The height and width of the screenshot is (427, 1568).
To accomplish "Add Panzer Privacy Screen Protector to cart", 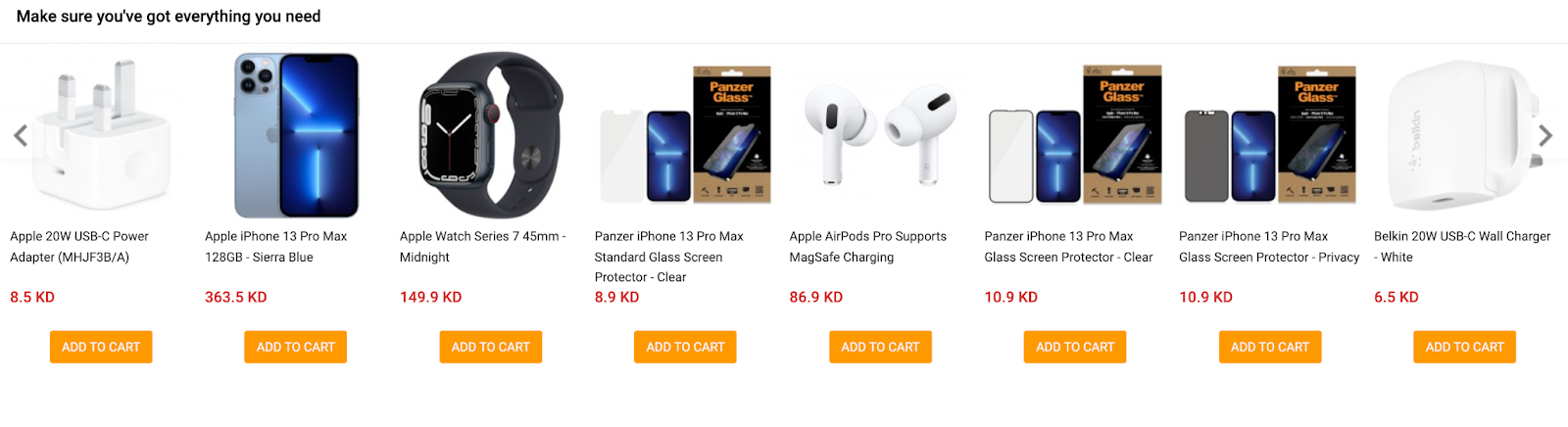I will point(1270,347).
